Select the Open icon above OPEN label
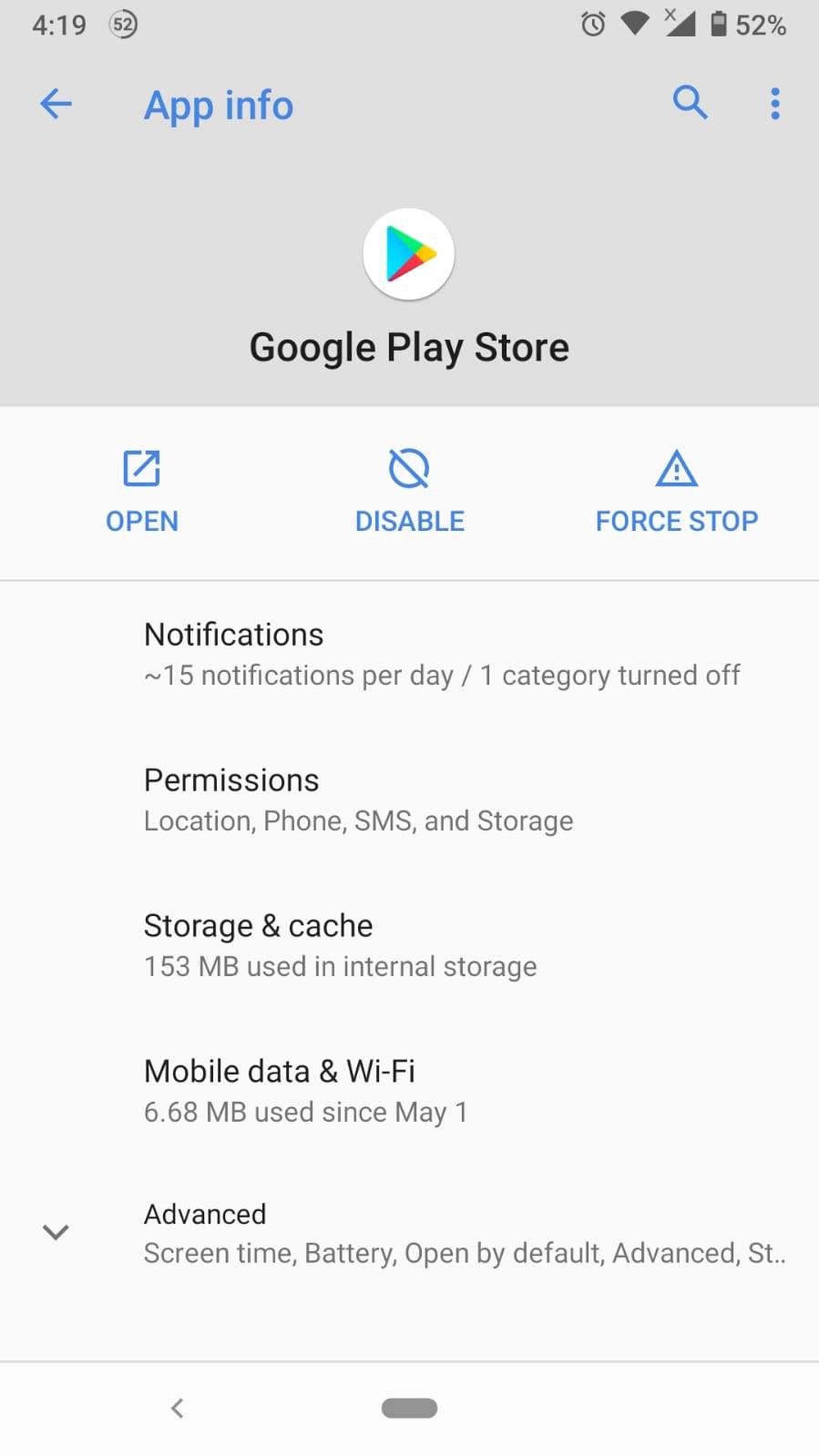 (141, 468)
